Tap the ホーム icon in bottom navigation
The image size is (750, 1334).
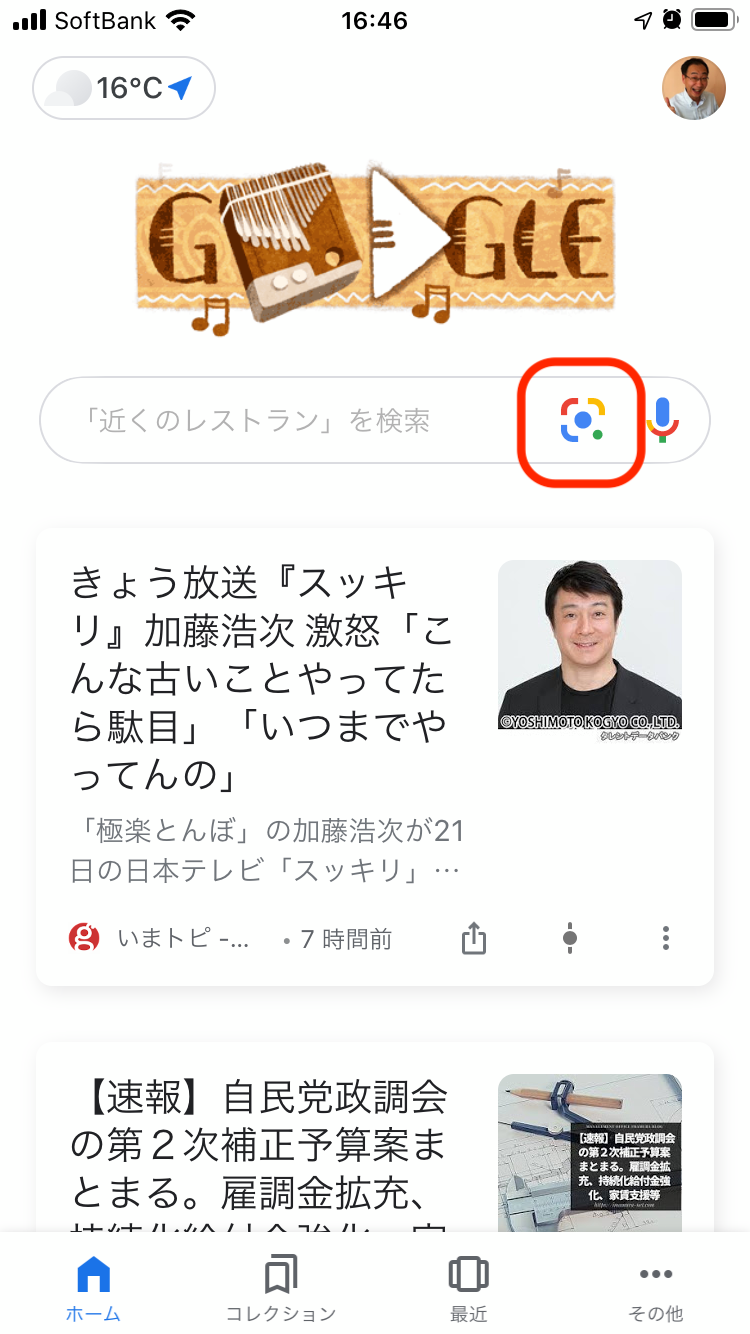click(x=92, y=1286)
